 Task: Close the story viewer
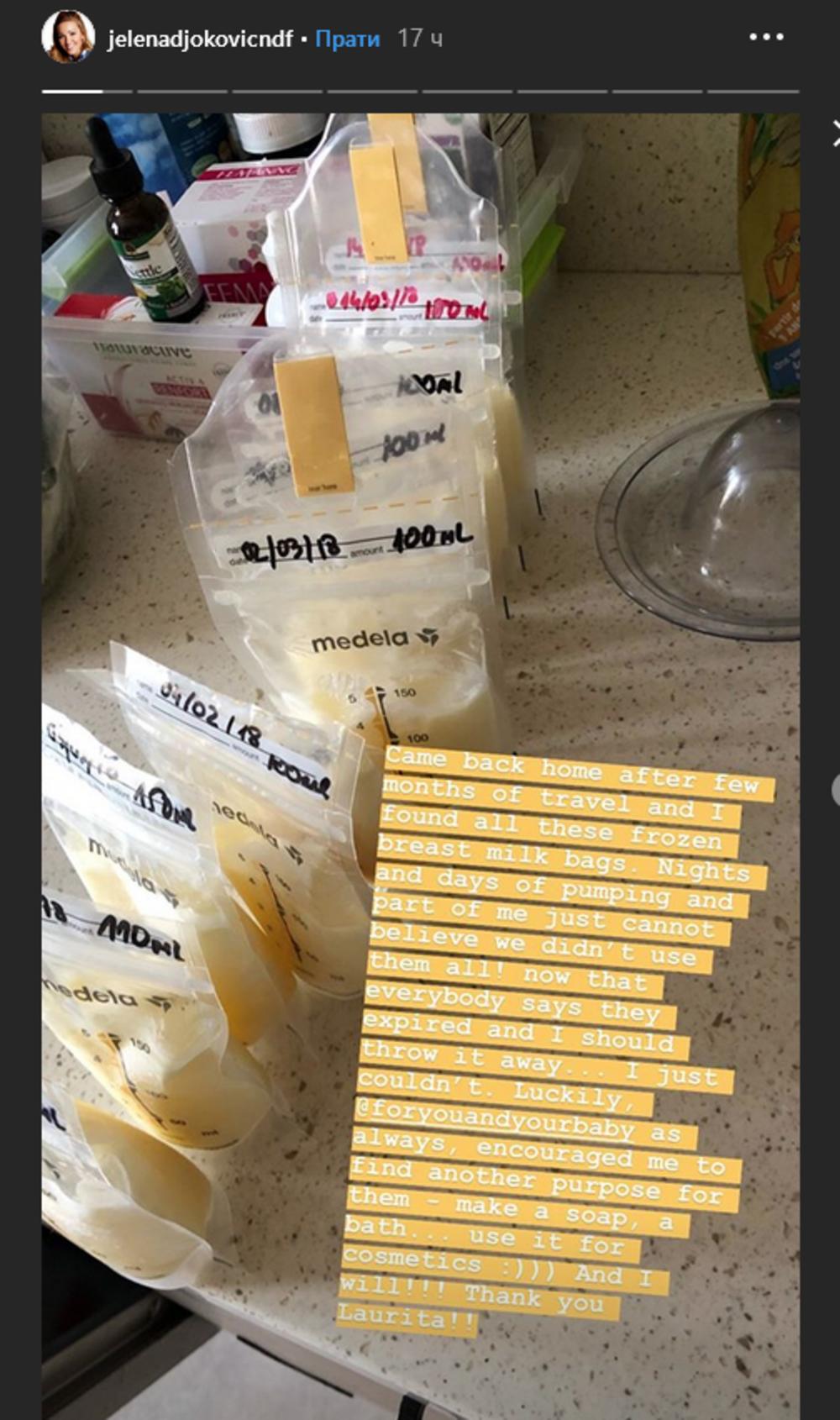tap(835, 134)
